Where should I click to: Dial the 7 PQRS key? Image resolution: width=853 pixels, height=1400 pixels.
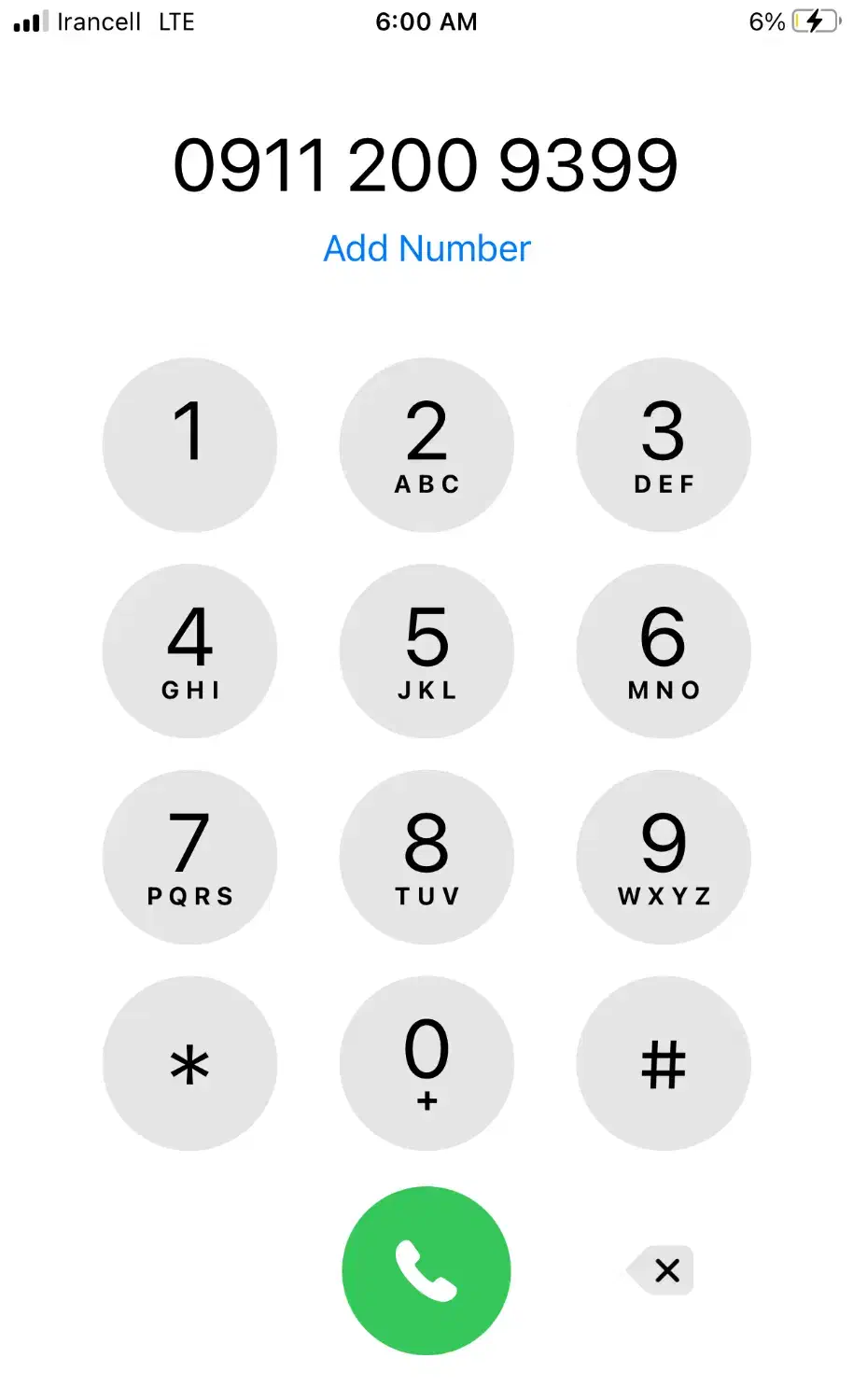189,858
